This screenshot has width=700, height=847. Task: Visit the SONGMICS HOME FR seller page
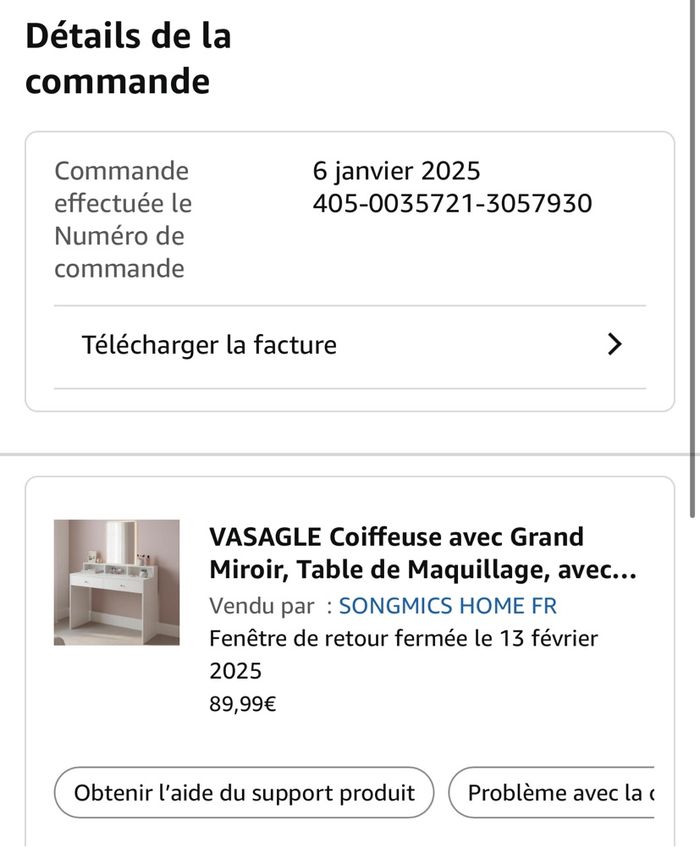point(448,606)
